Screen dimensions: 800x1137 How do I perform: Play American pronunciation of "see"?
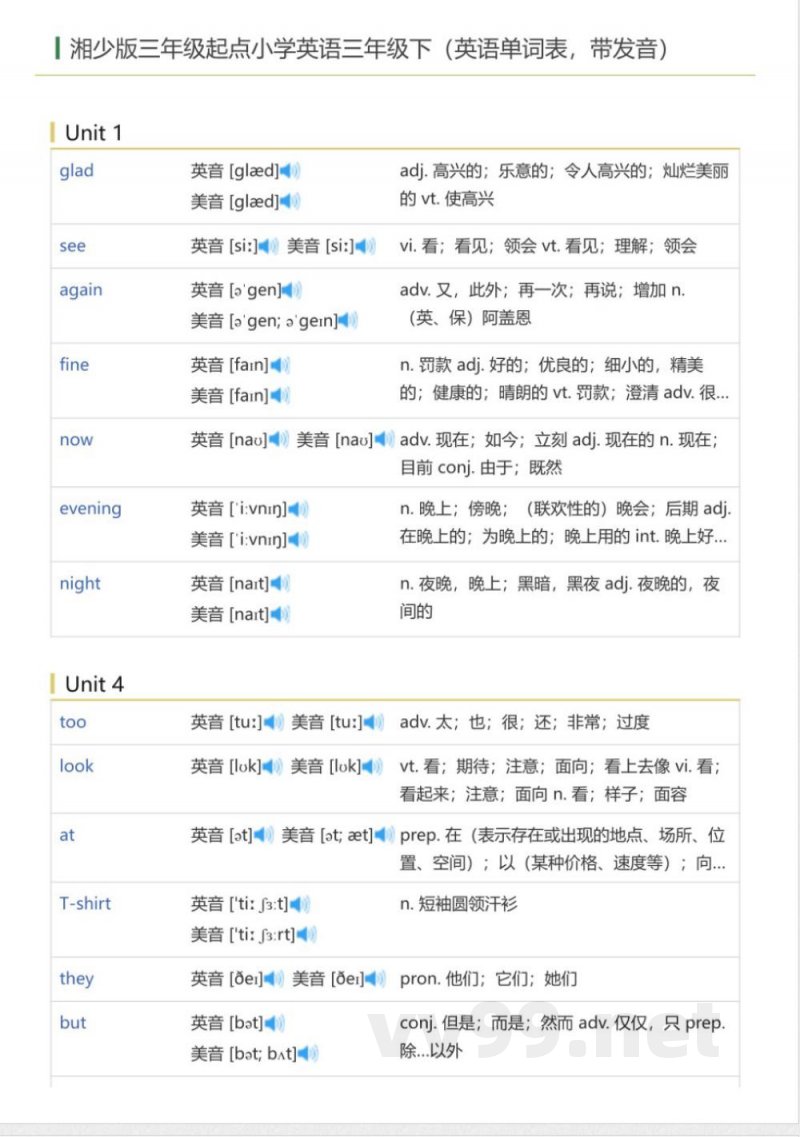click(364, 245)
